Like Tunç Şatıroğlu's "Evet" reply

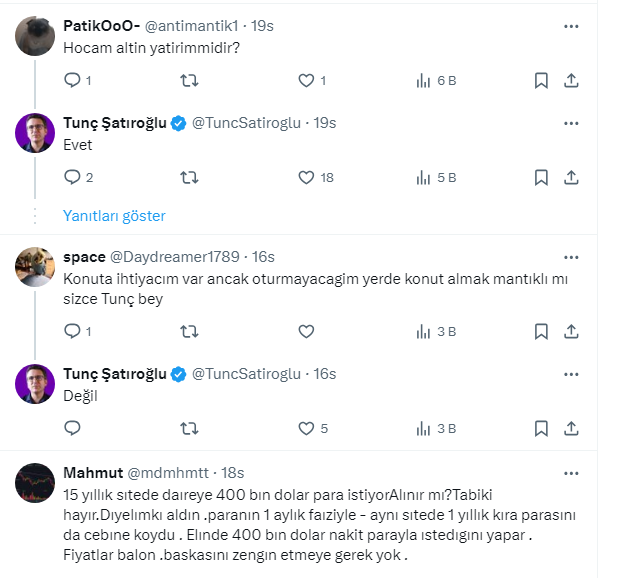pos(306,177)
